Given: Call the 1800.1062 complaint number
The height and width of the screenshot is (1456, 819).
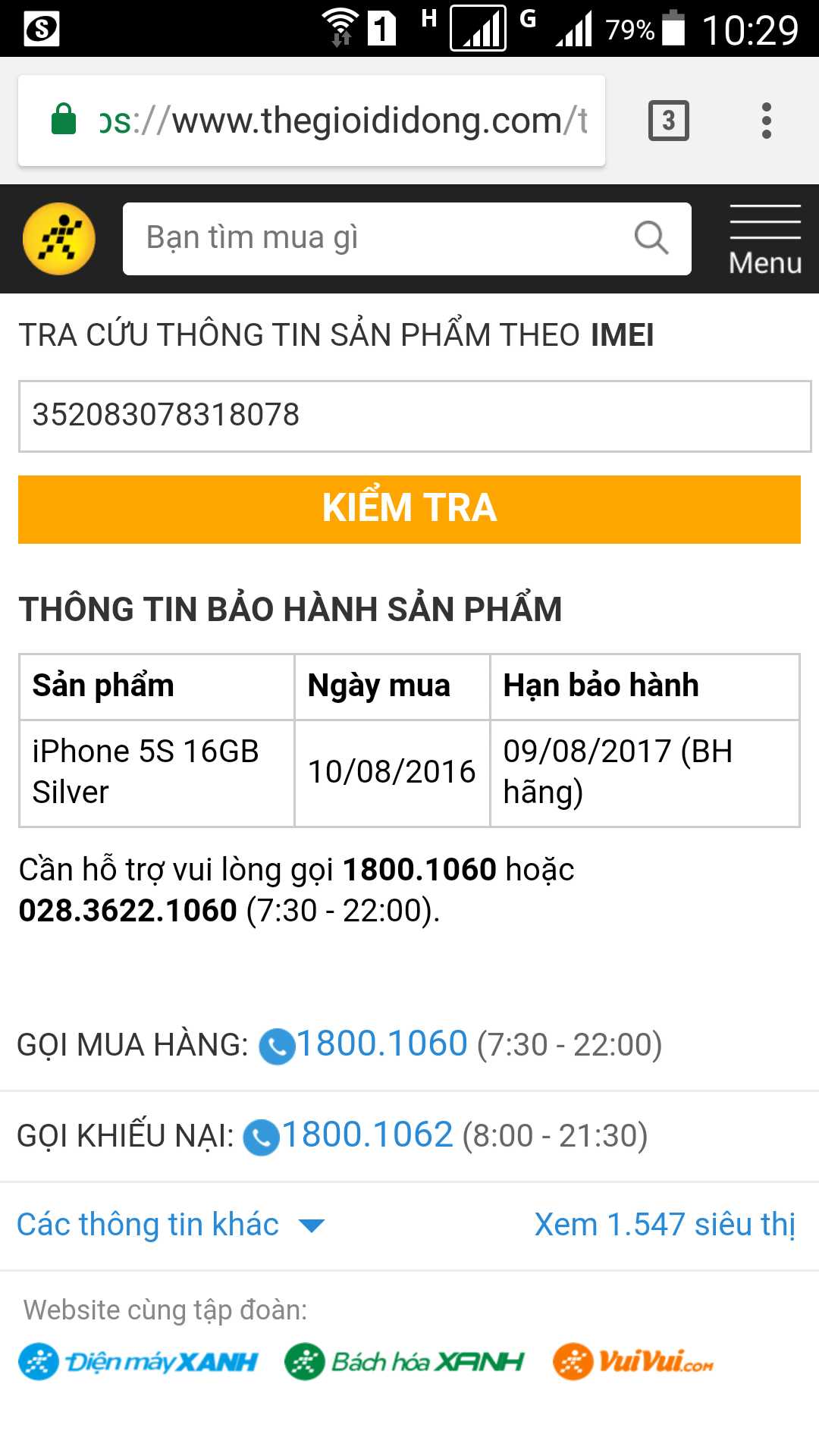Looking at the screenshot, I should coord(366,1135).
